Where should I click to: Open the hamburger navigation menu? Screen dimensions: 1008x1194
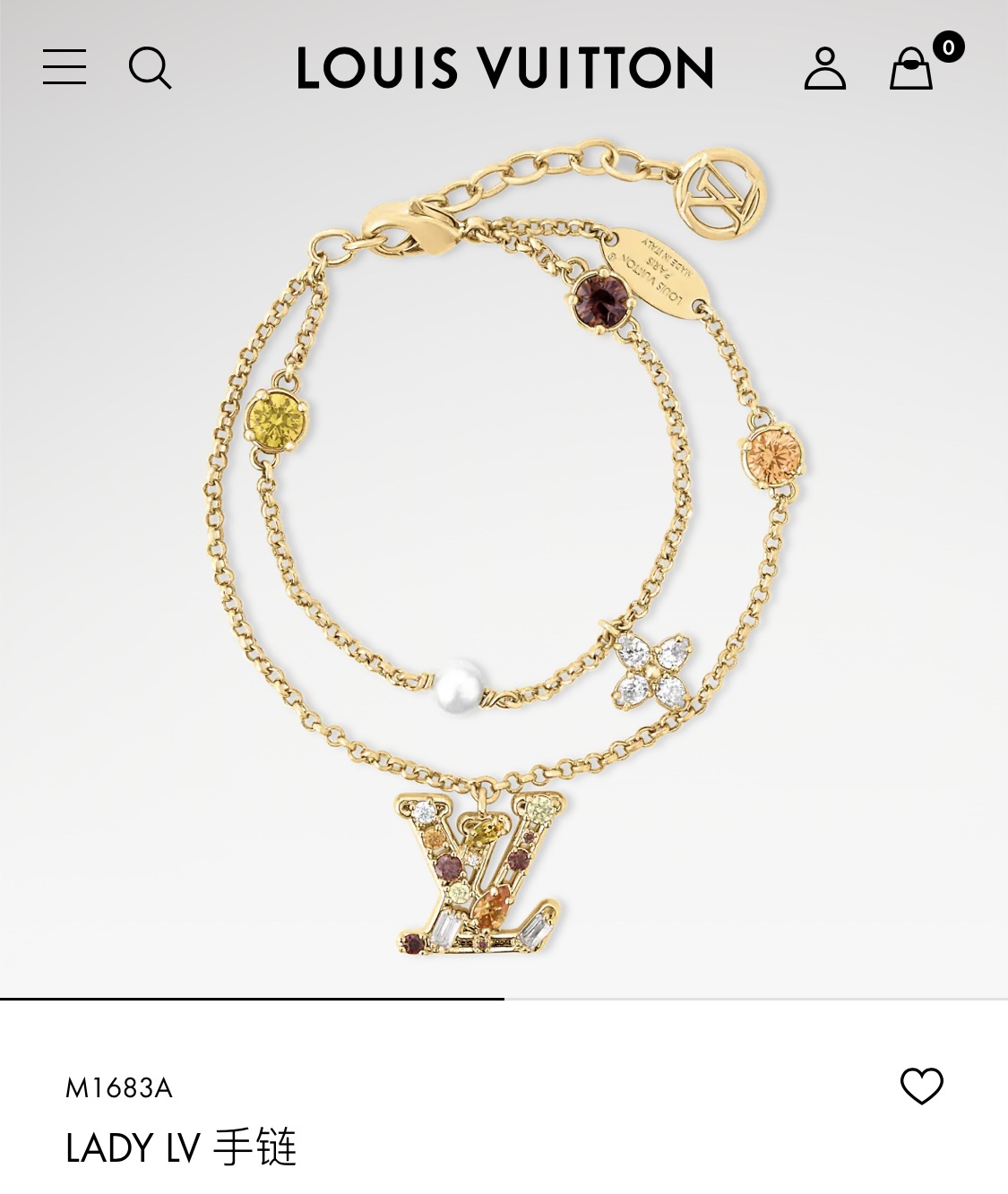[65, 67]
